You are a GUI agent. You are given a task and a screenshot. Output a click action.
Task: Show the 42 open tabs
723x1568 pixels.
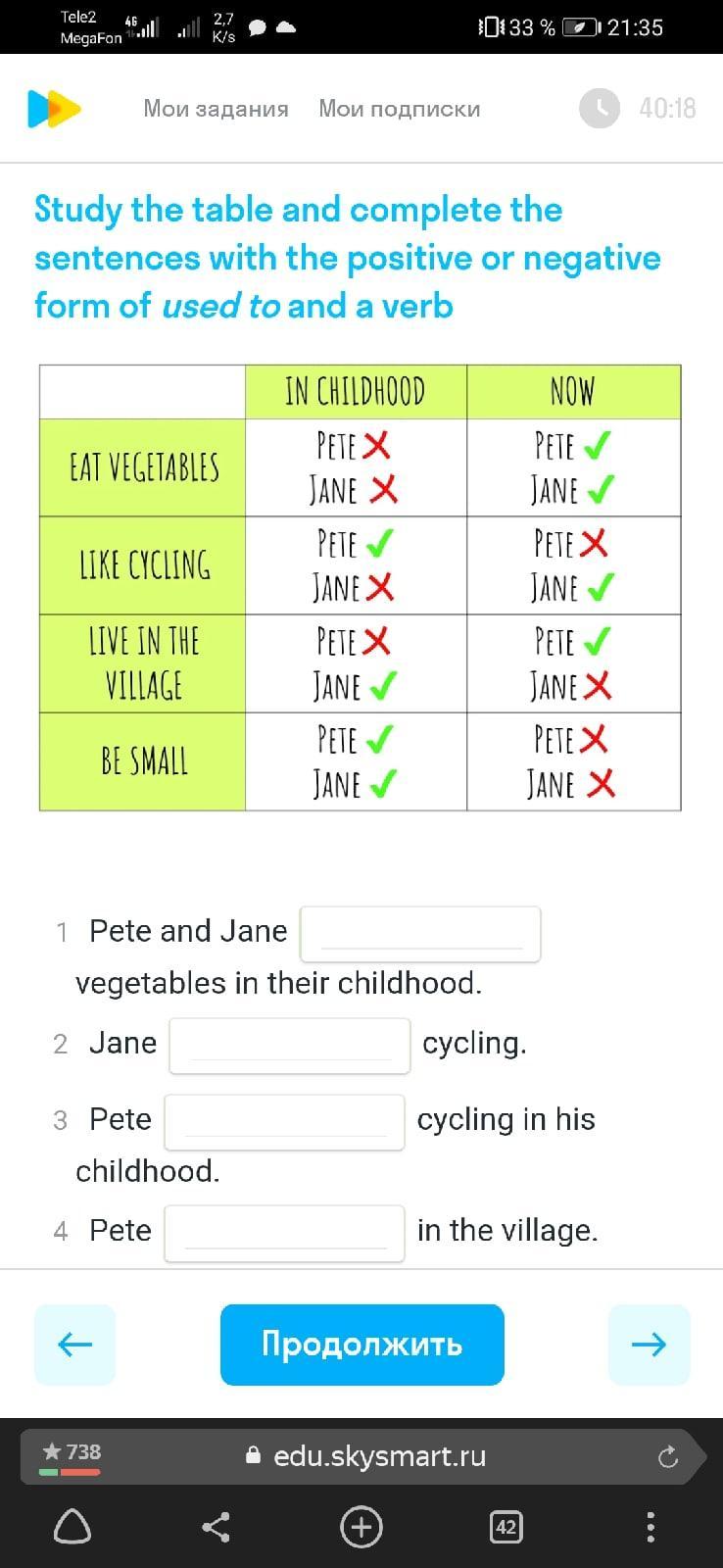click(506, 1527)
